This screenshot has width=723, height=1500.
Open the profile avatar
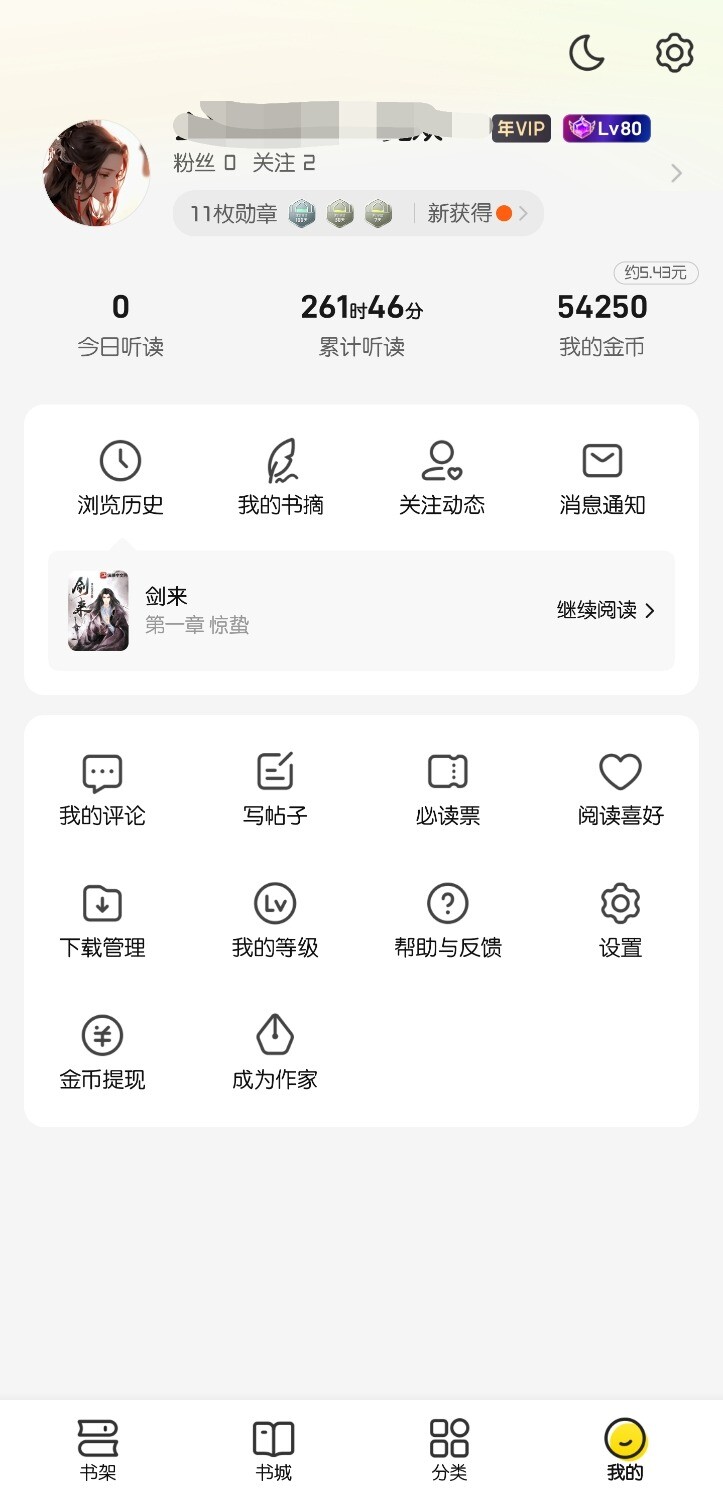coord(96,174)
